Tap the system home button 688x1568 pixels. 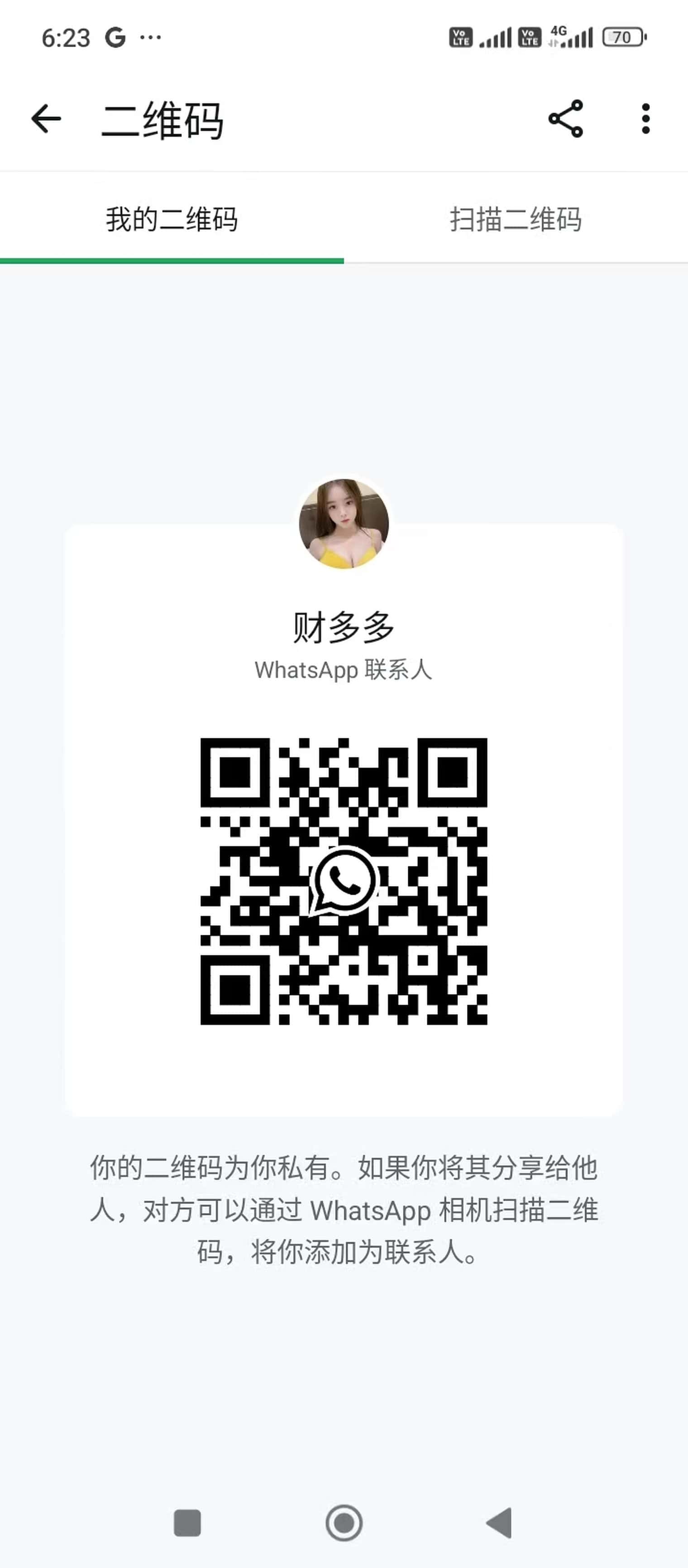point(344,1523)
